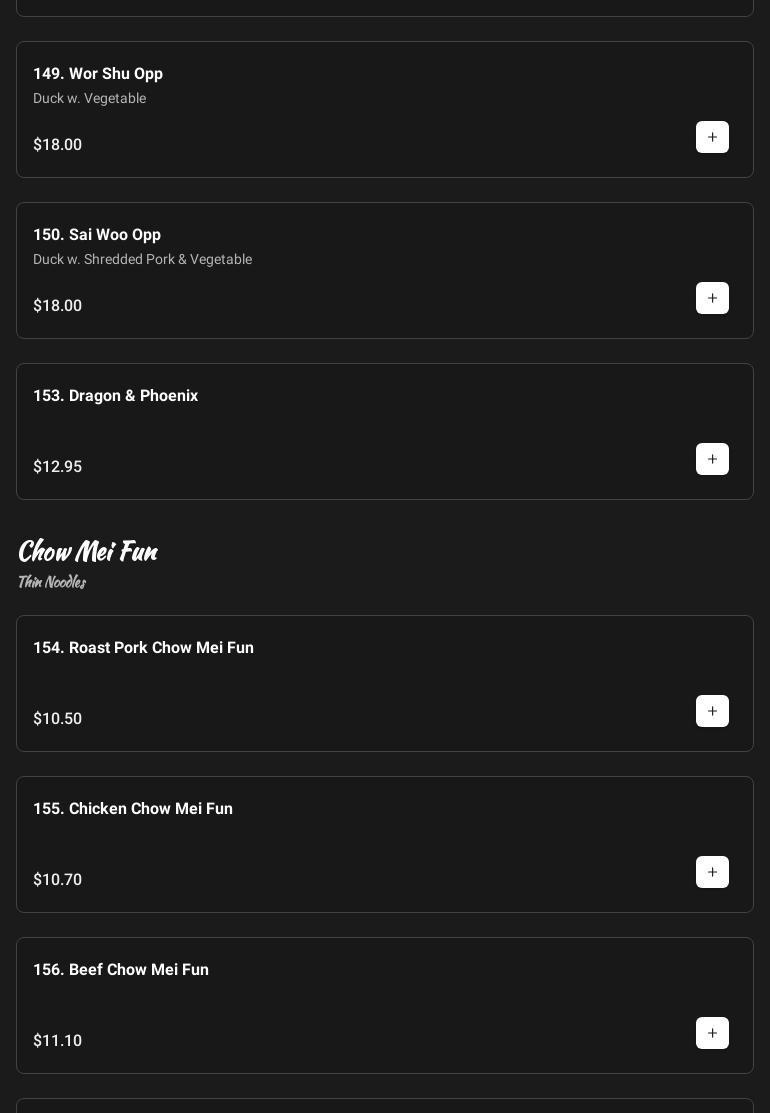Add 154. Roast Pork Chow Mei Fun
The width and height of the screenshot is (770, 1113).
pyautogui.click(x=712, y=711)
